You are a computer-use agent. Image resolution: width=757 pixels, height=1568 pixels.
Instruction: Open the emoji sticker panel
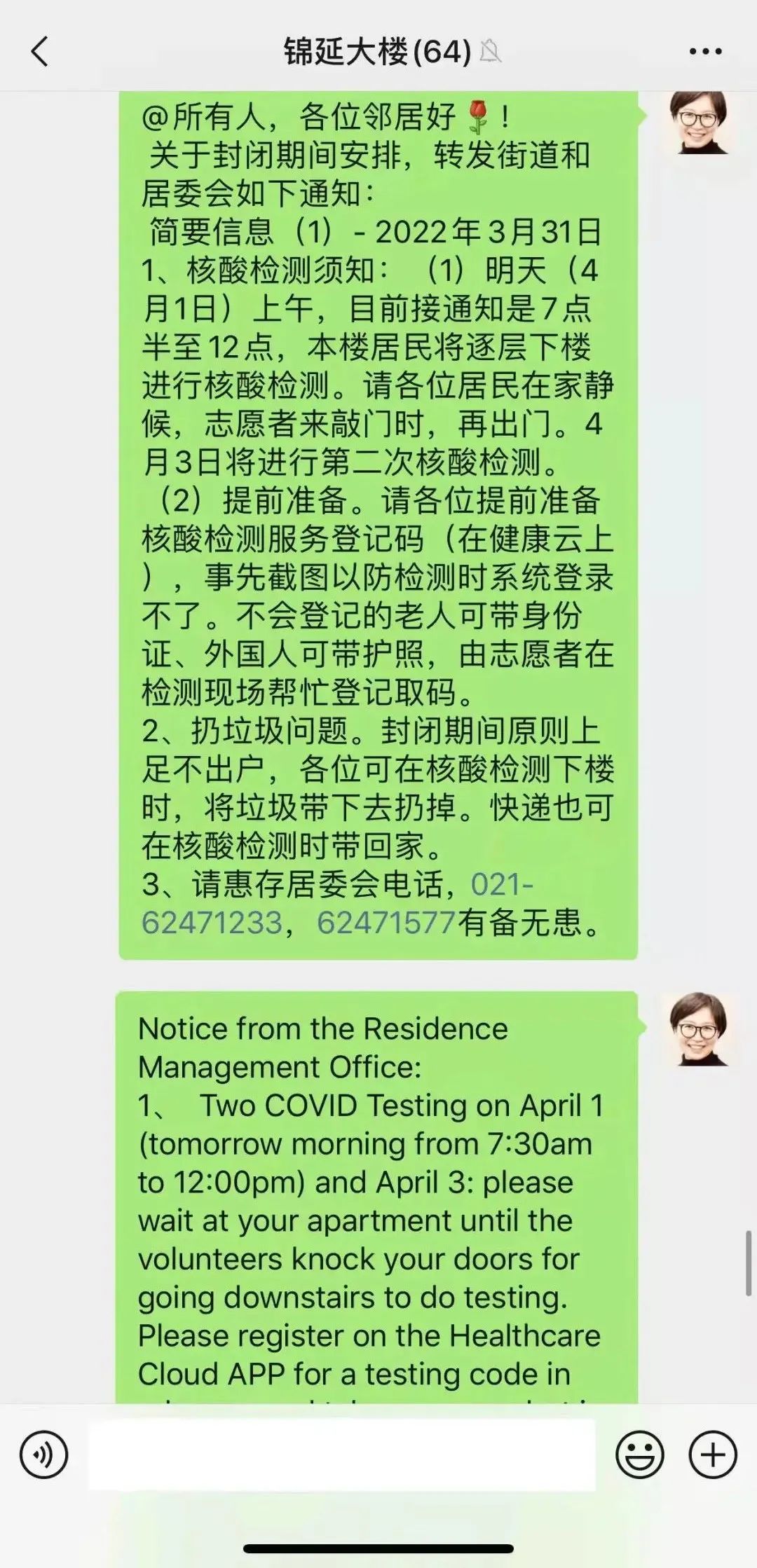(x=639, y=1454)
